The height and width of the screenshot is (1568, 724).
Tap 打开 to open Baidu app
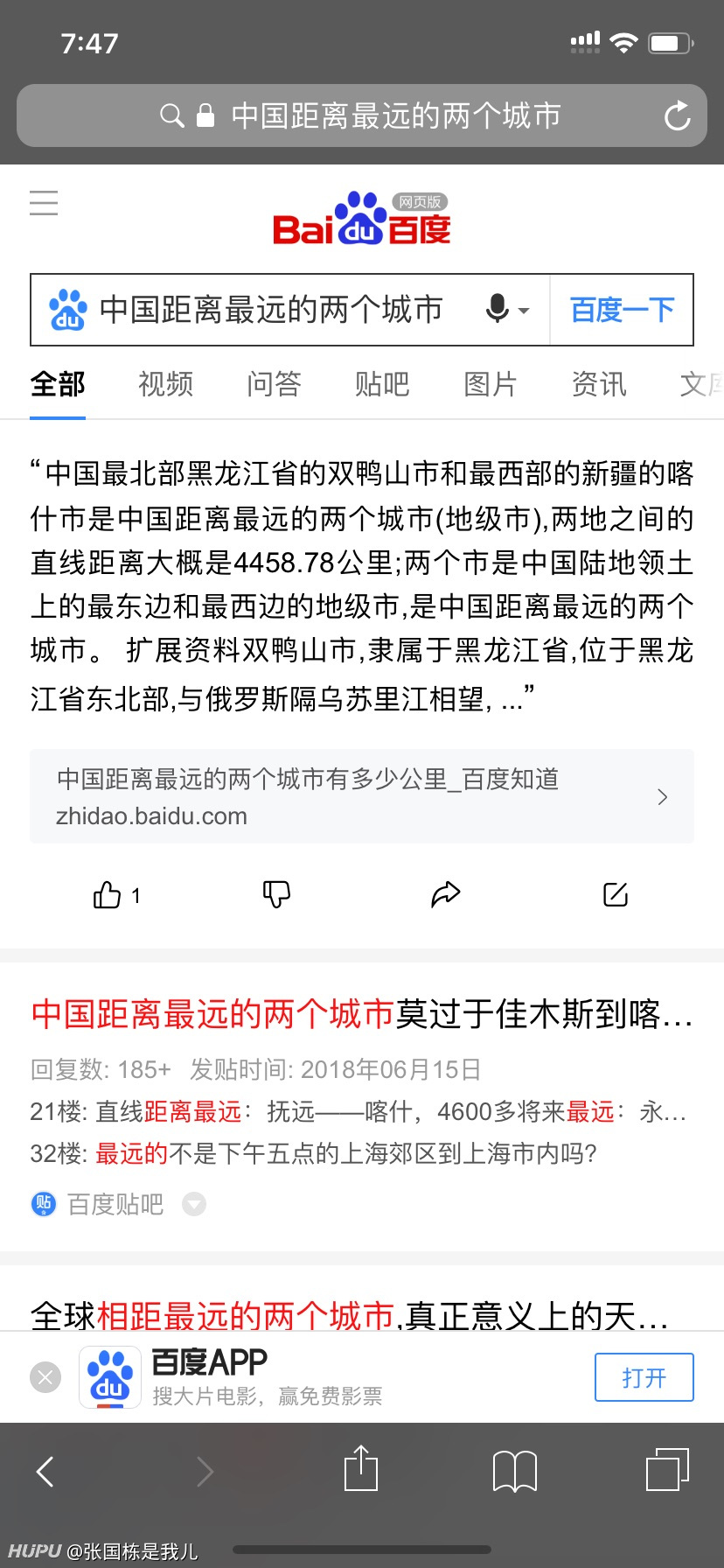(x=644, y=1377)
